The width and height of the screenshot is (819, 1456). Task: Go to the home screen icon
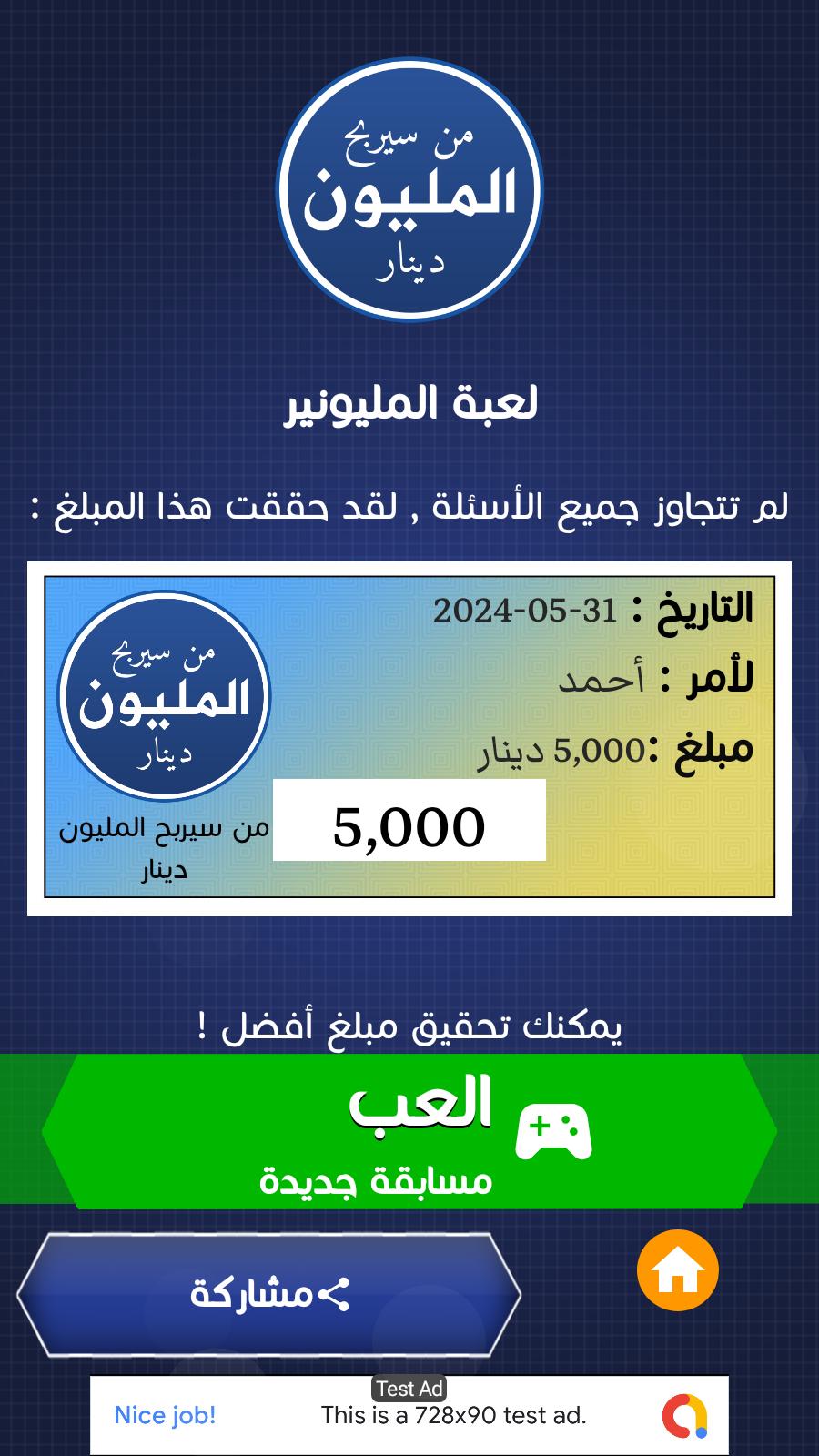[x=678, y=1270]
